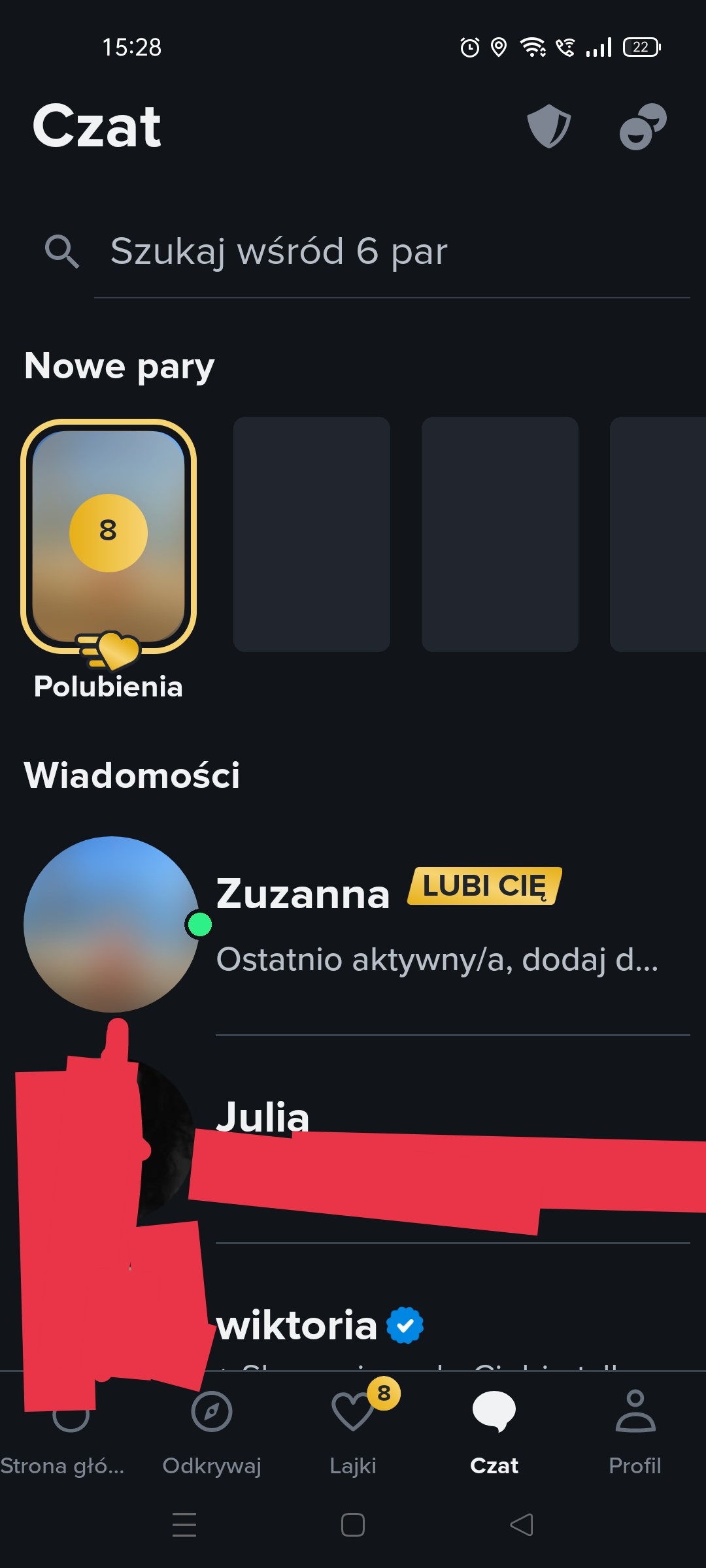
Task: Tap the system back button
Action: [x=522, y=1525]
